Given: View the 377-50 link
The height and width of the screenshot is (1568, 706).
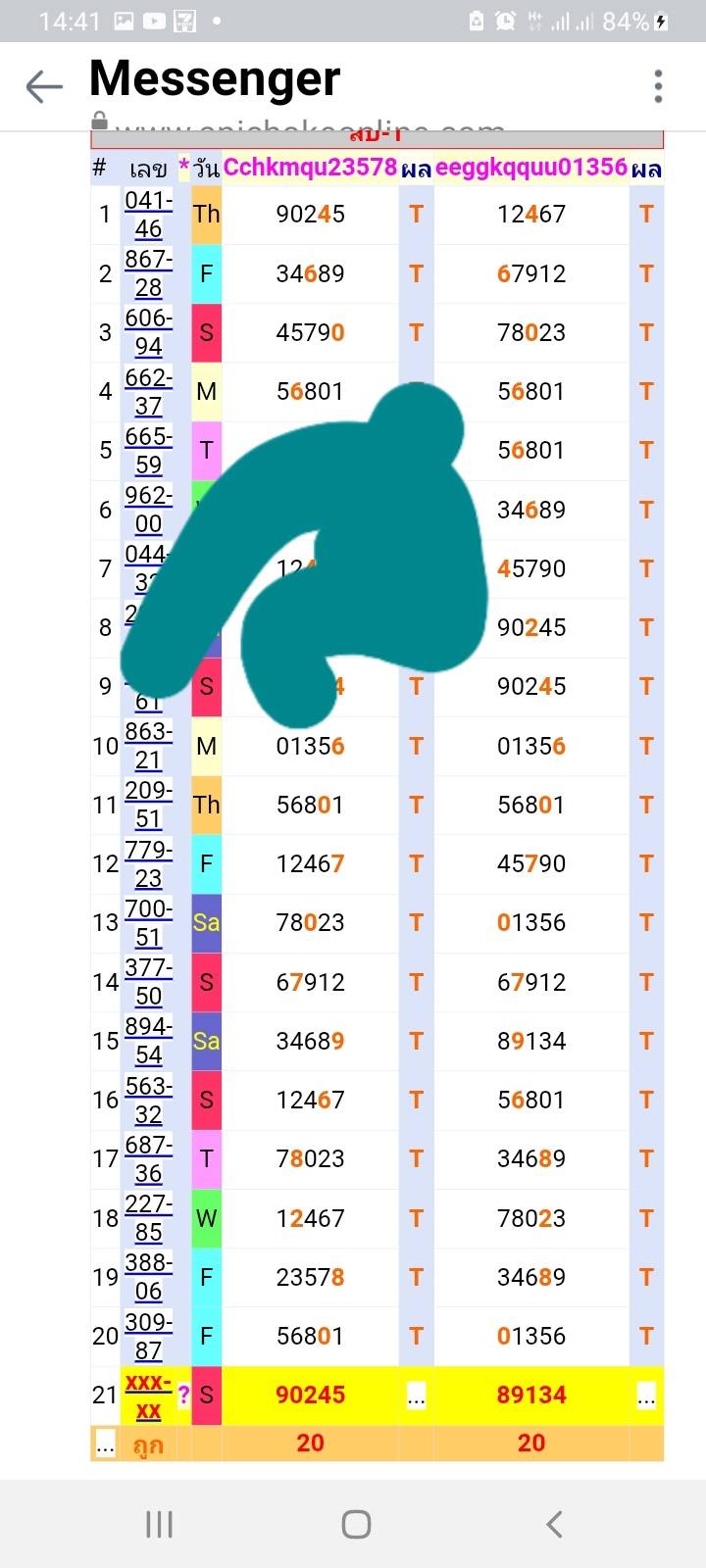Looking at the screenshot, I should pyautogui.click(x=148, y=982).
